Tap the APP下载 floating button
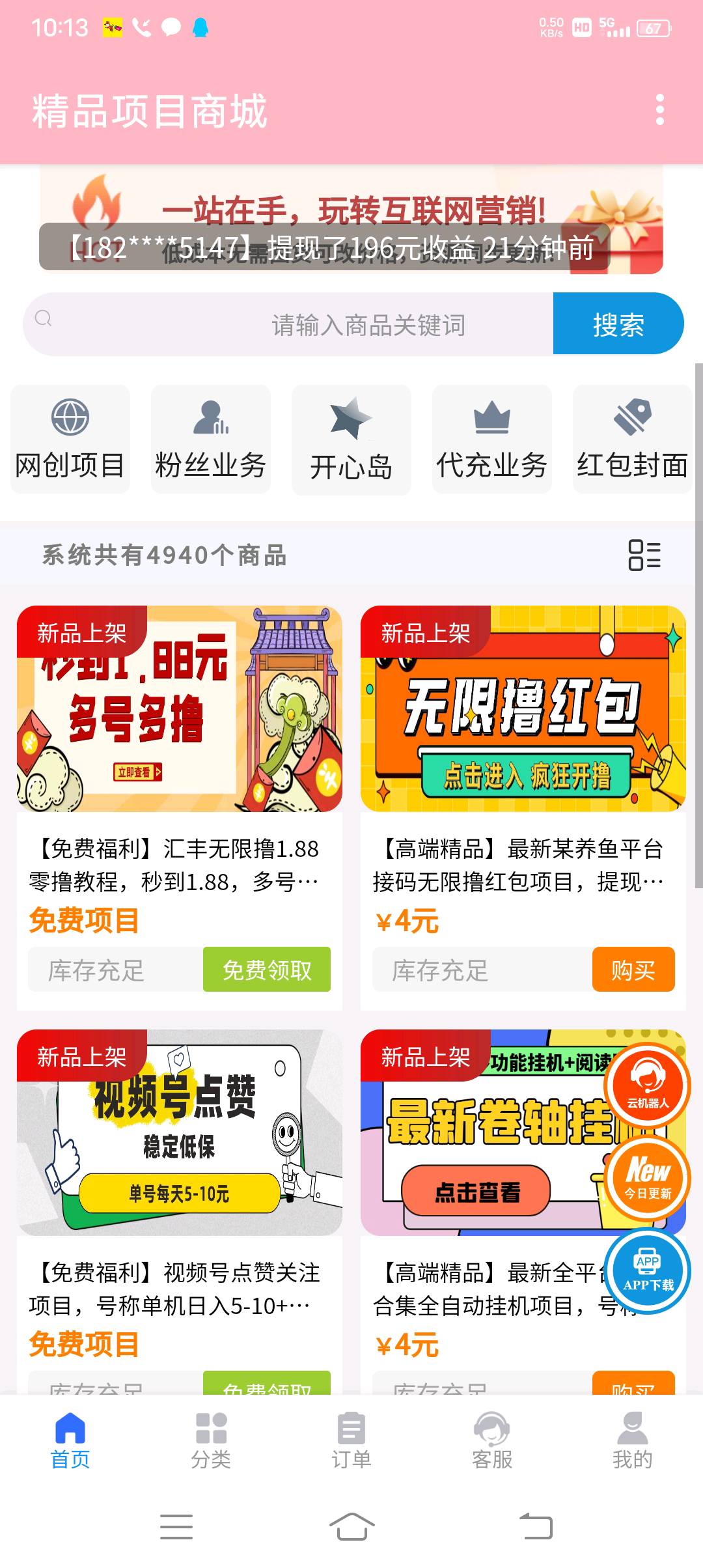 pyautogui.click(x=647, y=1270)
